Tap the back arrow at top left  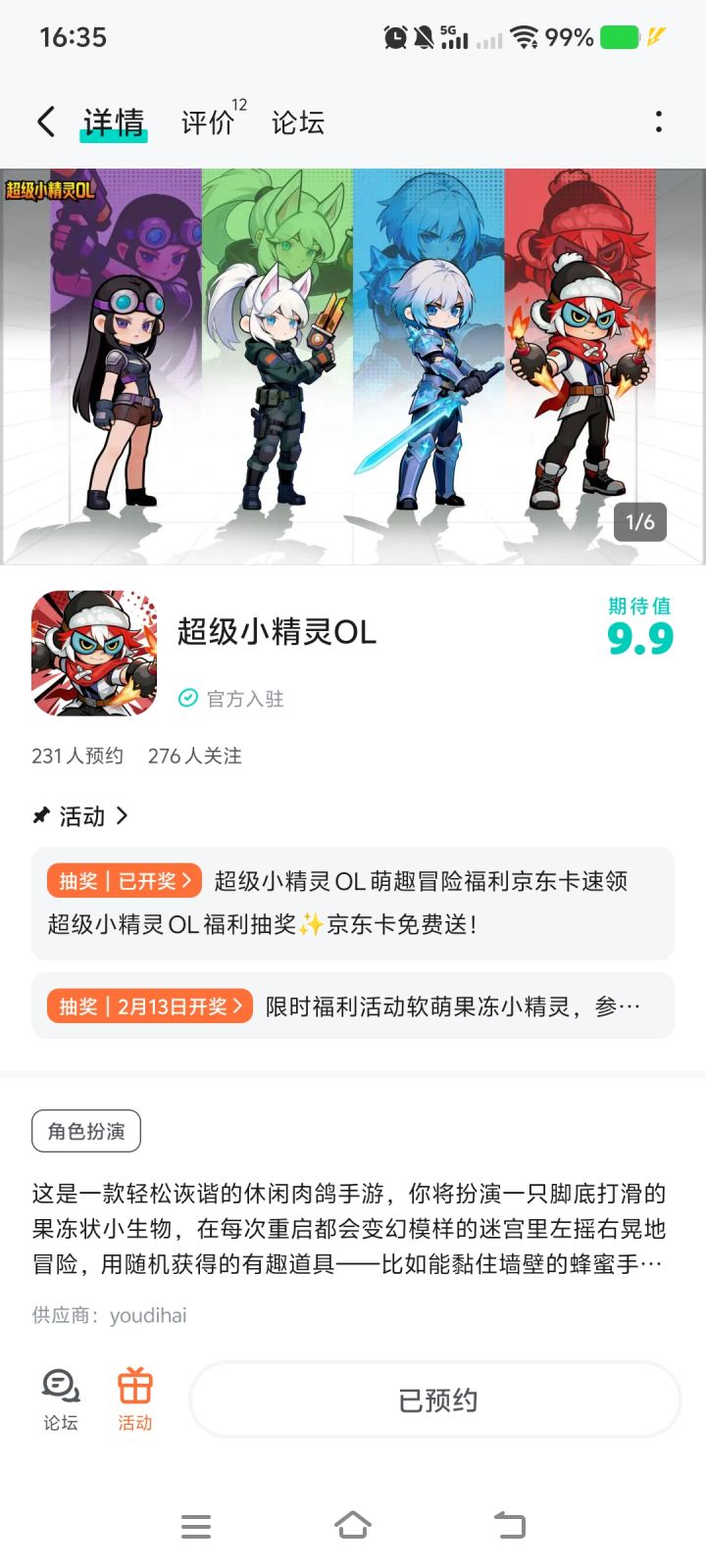coord(43,121)
